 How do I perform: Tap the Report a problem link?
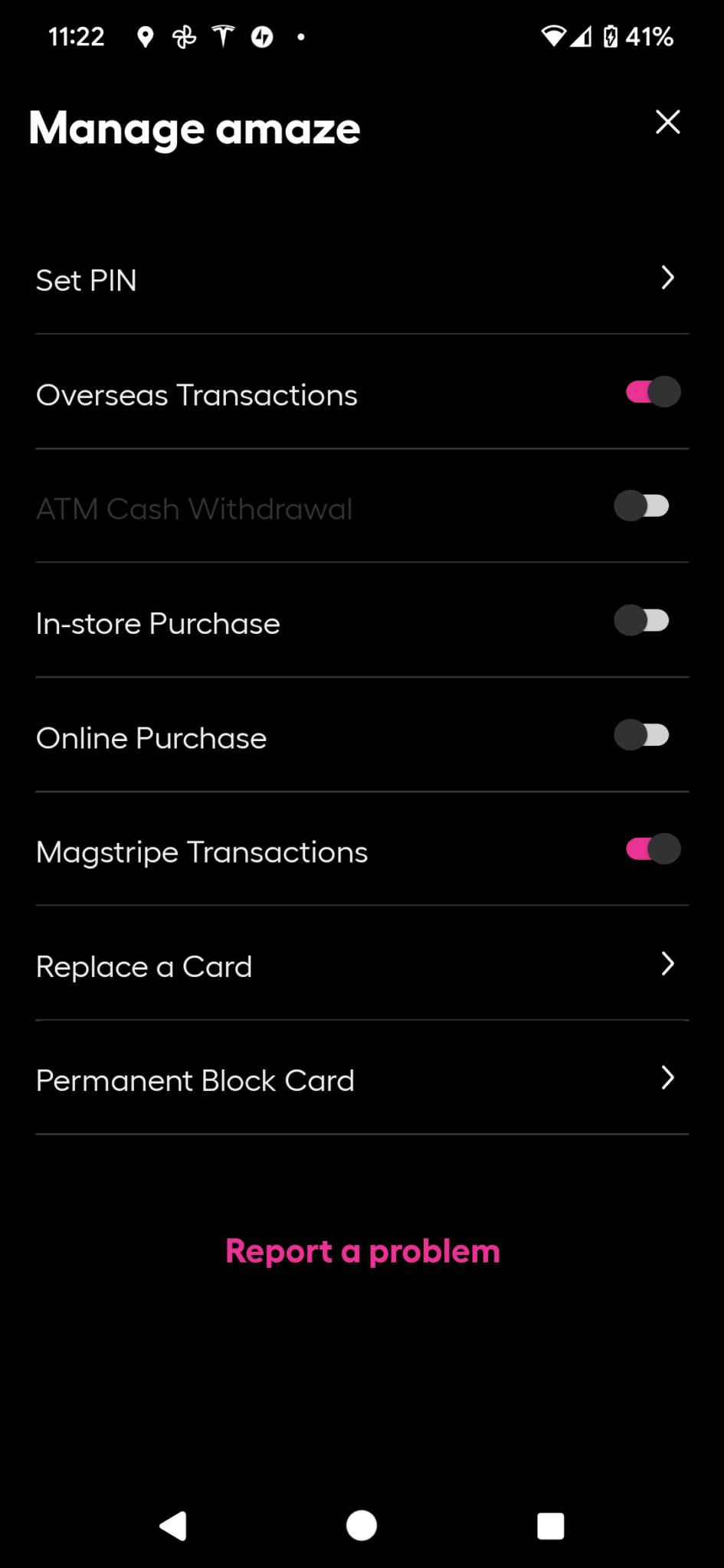click(362, 1251)
